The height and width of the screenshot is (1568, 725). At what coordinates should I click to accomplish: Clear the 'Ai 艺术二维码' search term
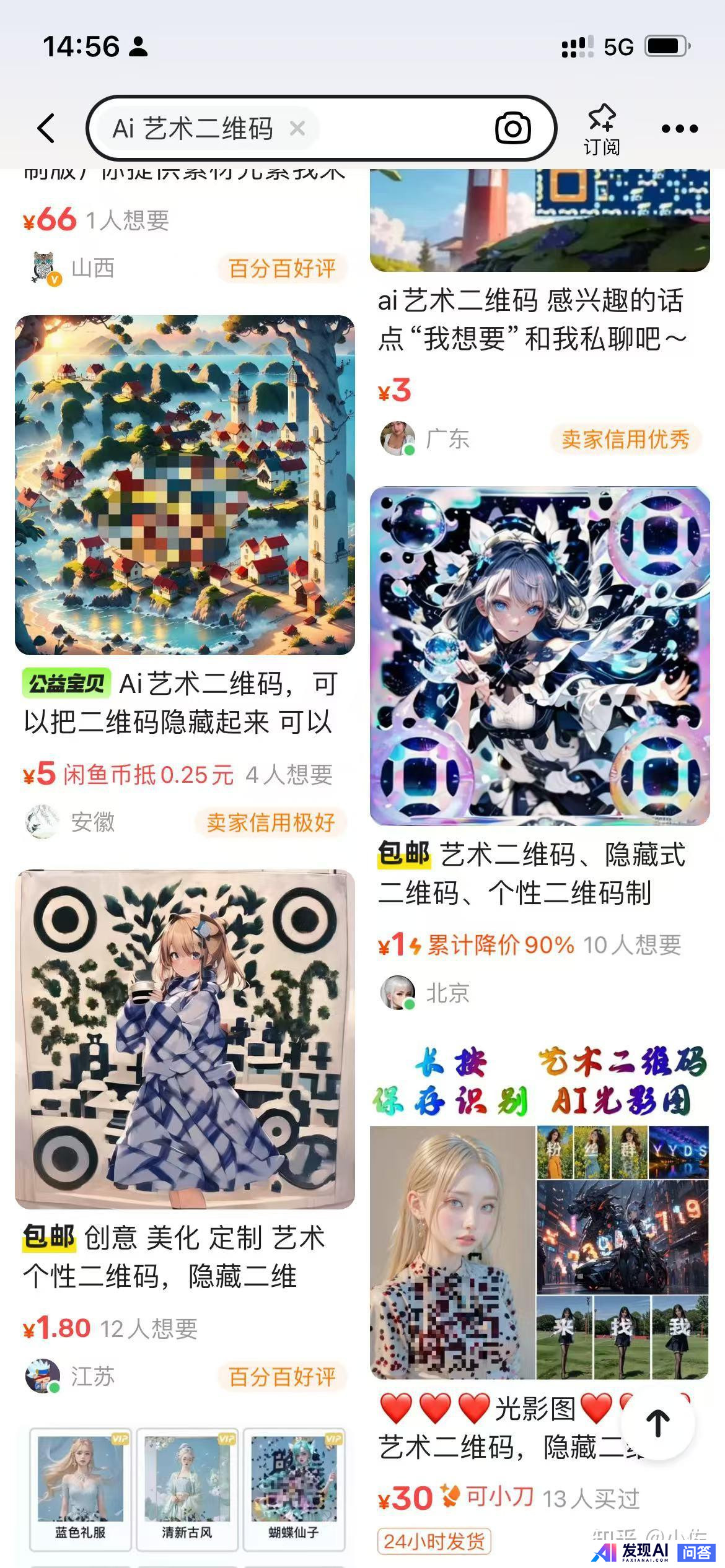pyautogui.click(x=297, y=128)
